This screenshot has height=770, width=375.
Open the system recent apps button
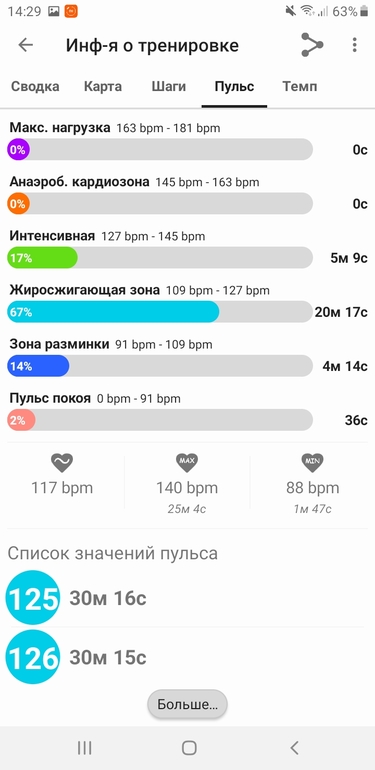coord(84,748)
